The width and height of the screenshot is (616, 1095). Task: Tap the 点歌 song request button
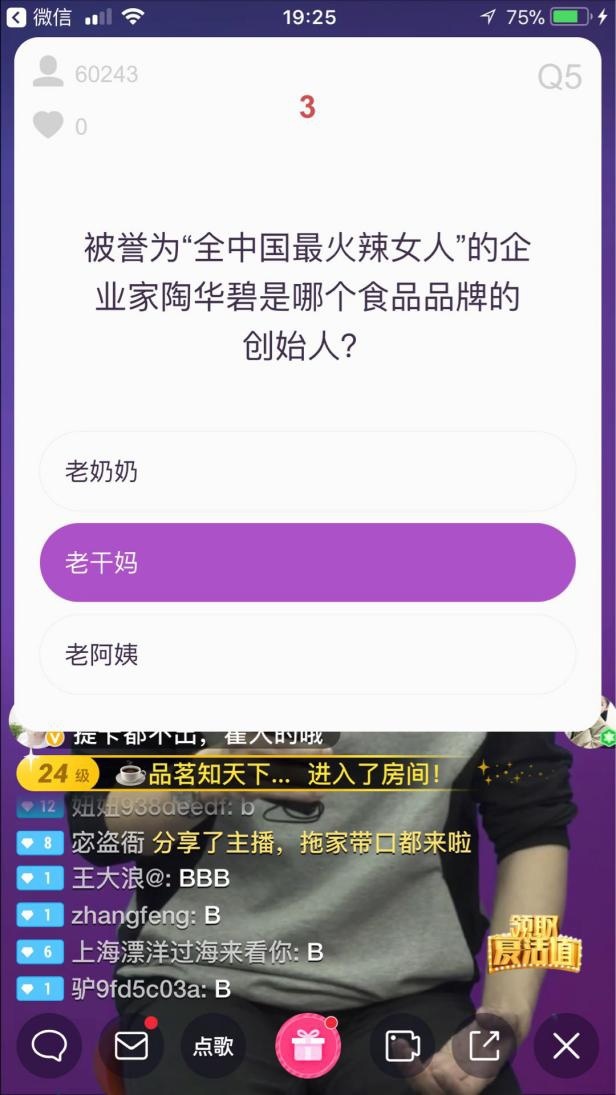tap(213, 1046)
